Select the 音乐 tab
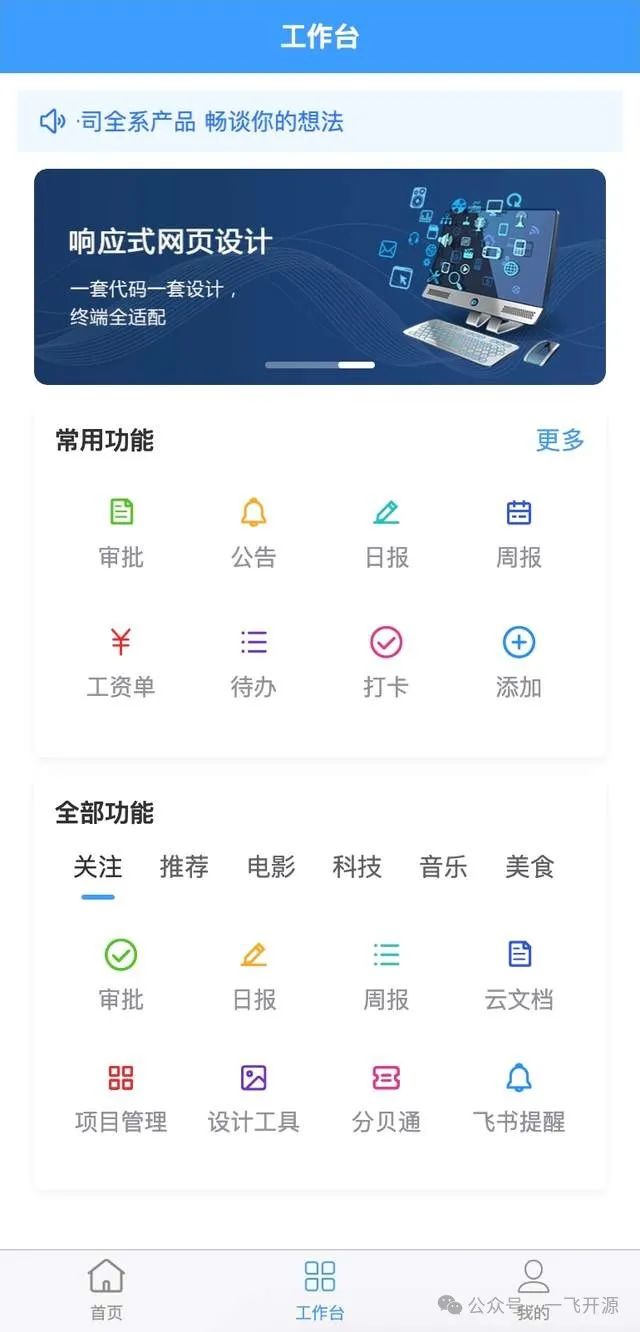 click(443, 867)
